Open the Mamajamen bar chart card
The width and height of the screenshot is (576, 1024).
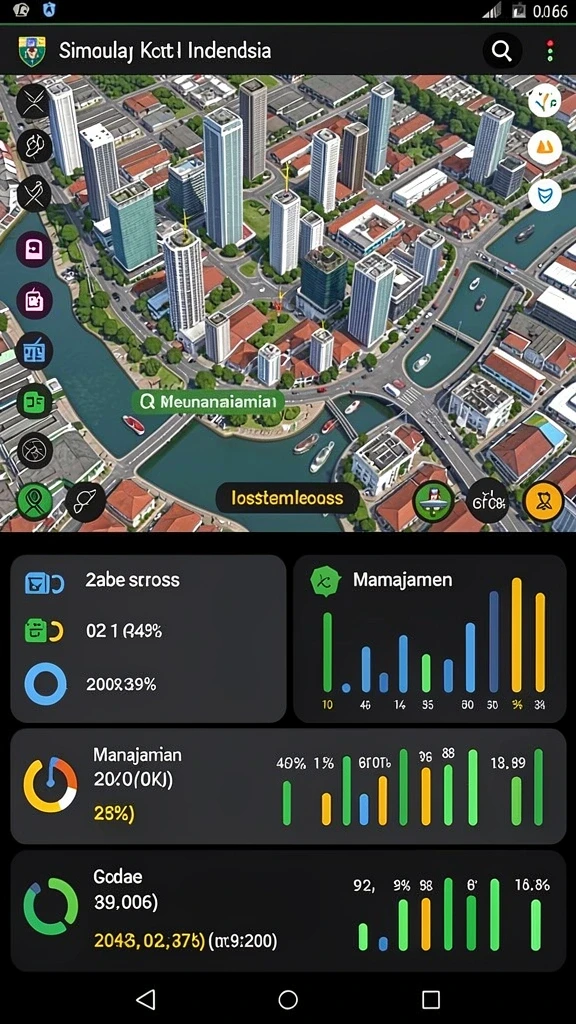(x=430, y=639)
